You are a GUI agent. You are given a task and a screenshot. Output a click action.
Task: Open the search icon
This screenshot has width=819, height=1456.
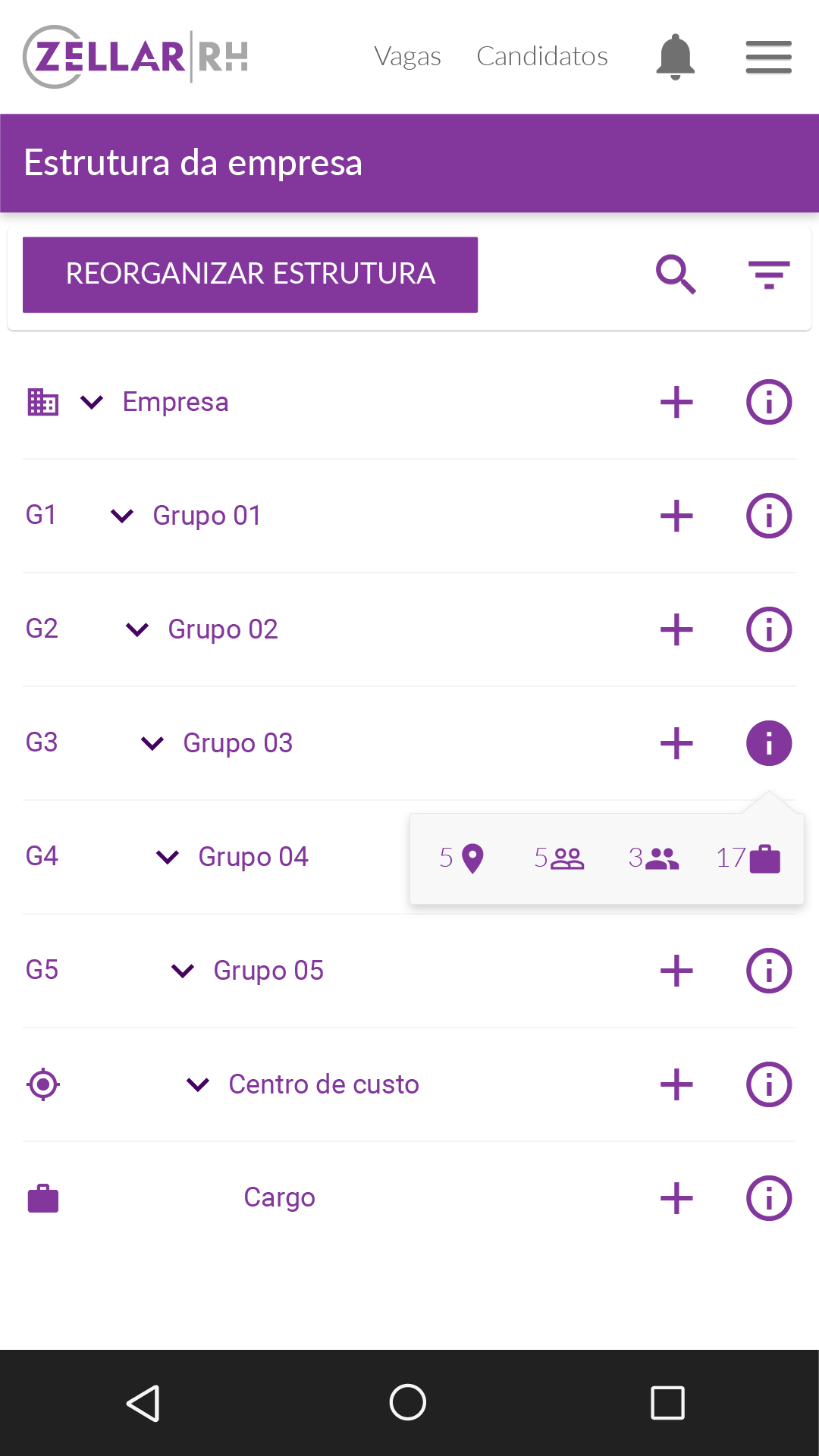tap(676, 275)
